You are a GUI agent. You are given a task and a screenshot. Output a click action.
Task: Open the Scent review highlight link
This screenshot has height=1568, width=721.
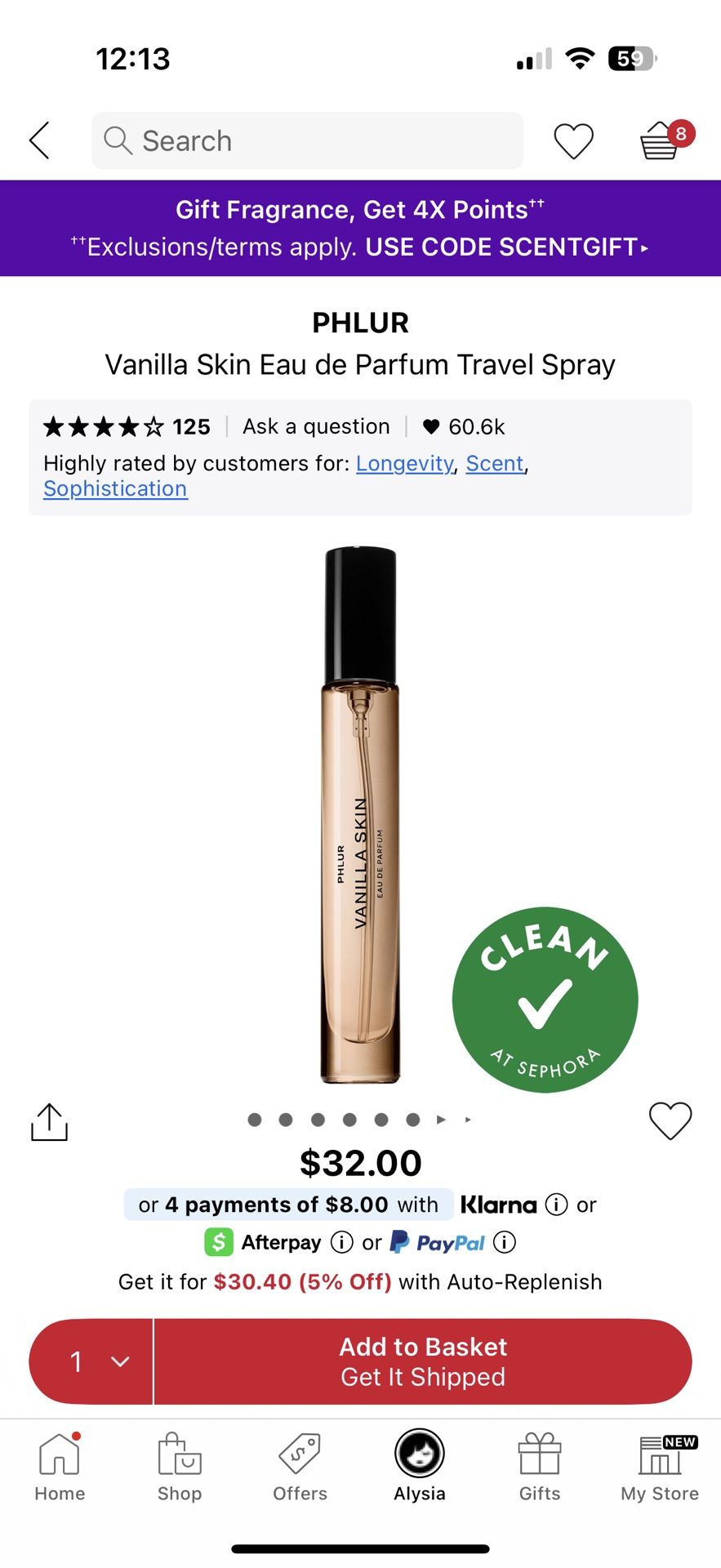(x=495, y=463)
